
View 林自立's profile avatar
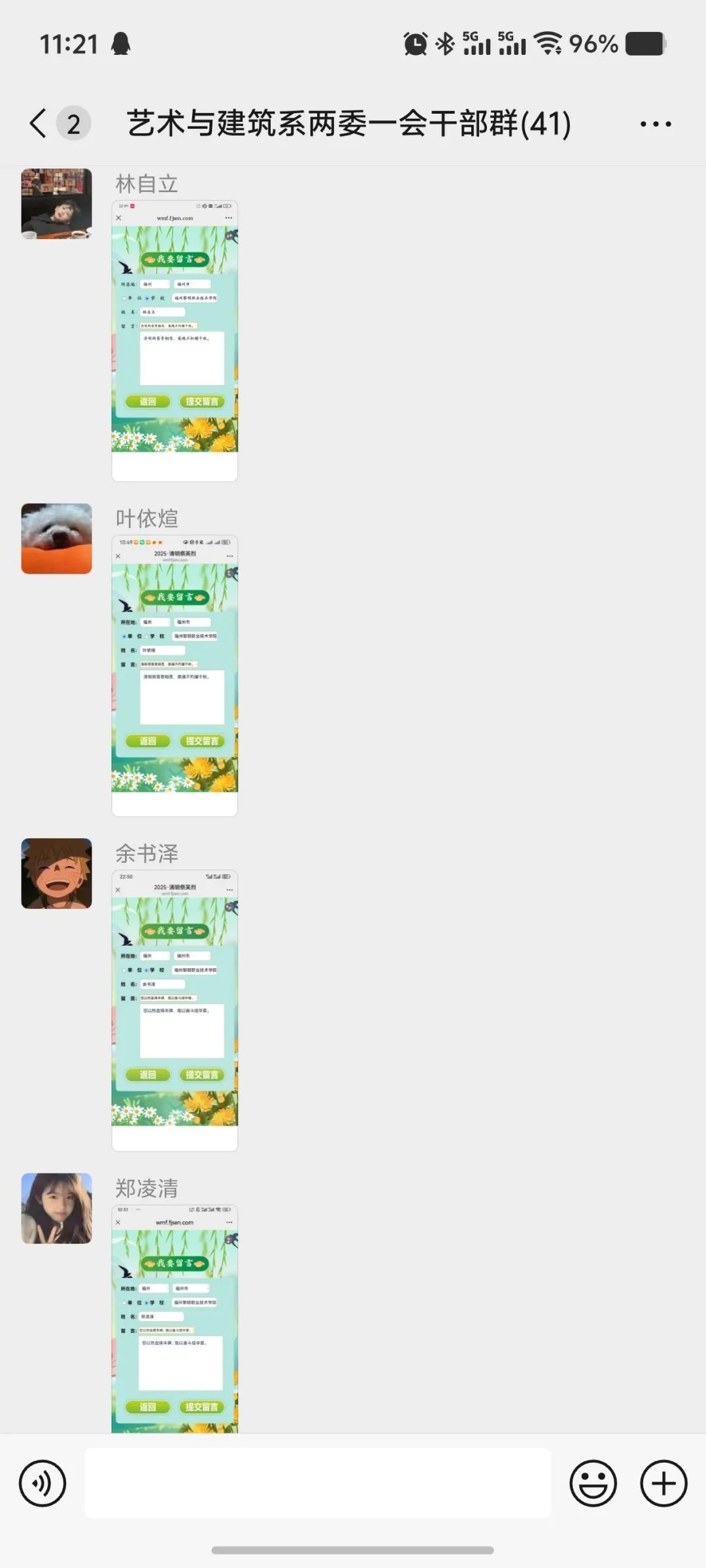tap(57, 204)
